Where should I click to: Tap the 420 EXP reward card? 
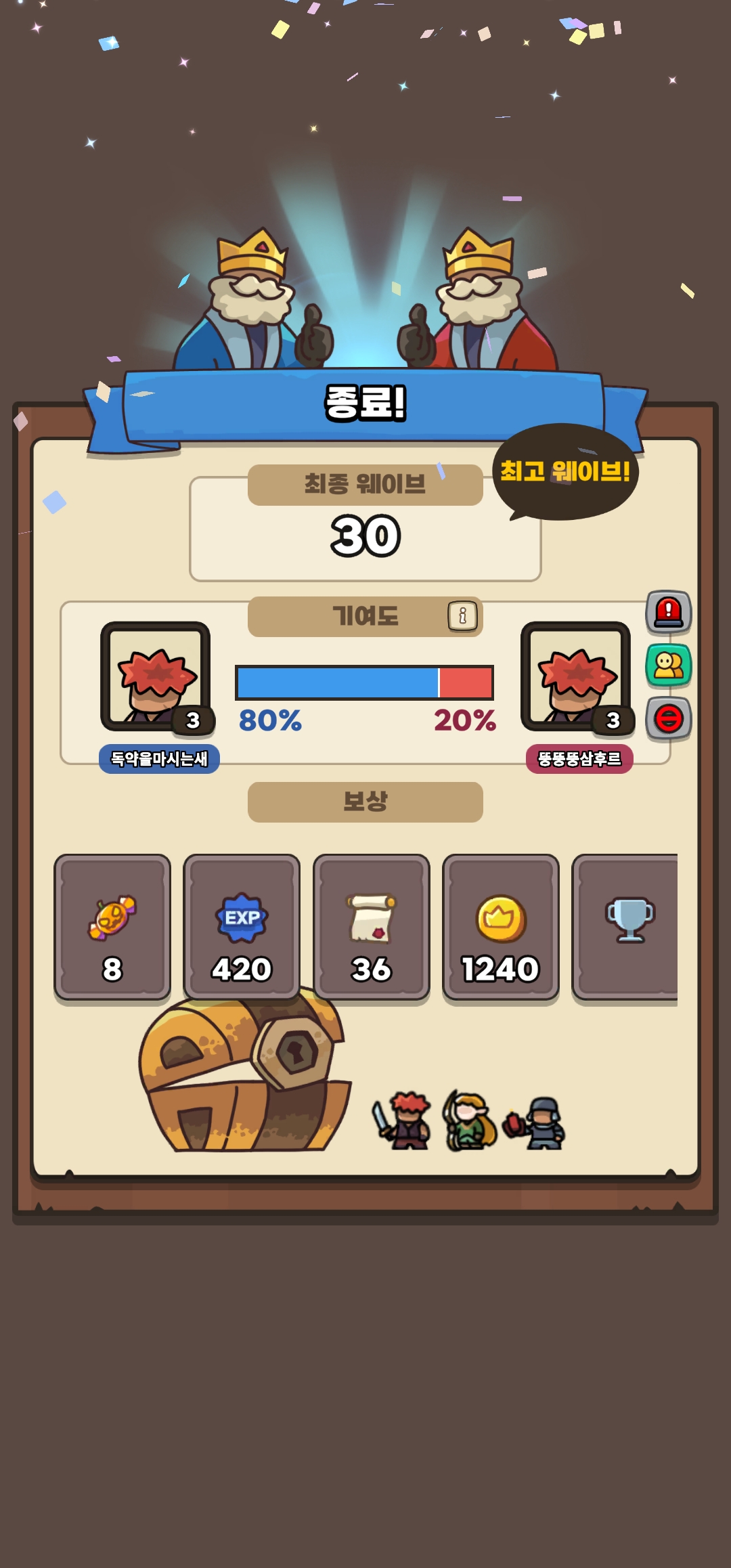pos(242,927)
